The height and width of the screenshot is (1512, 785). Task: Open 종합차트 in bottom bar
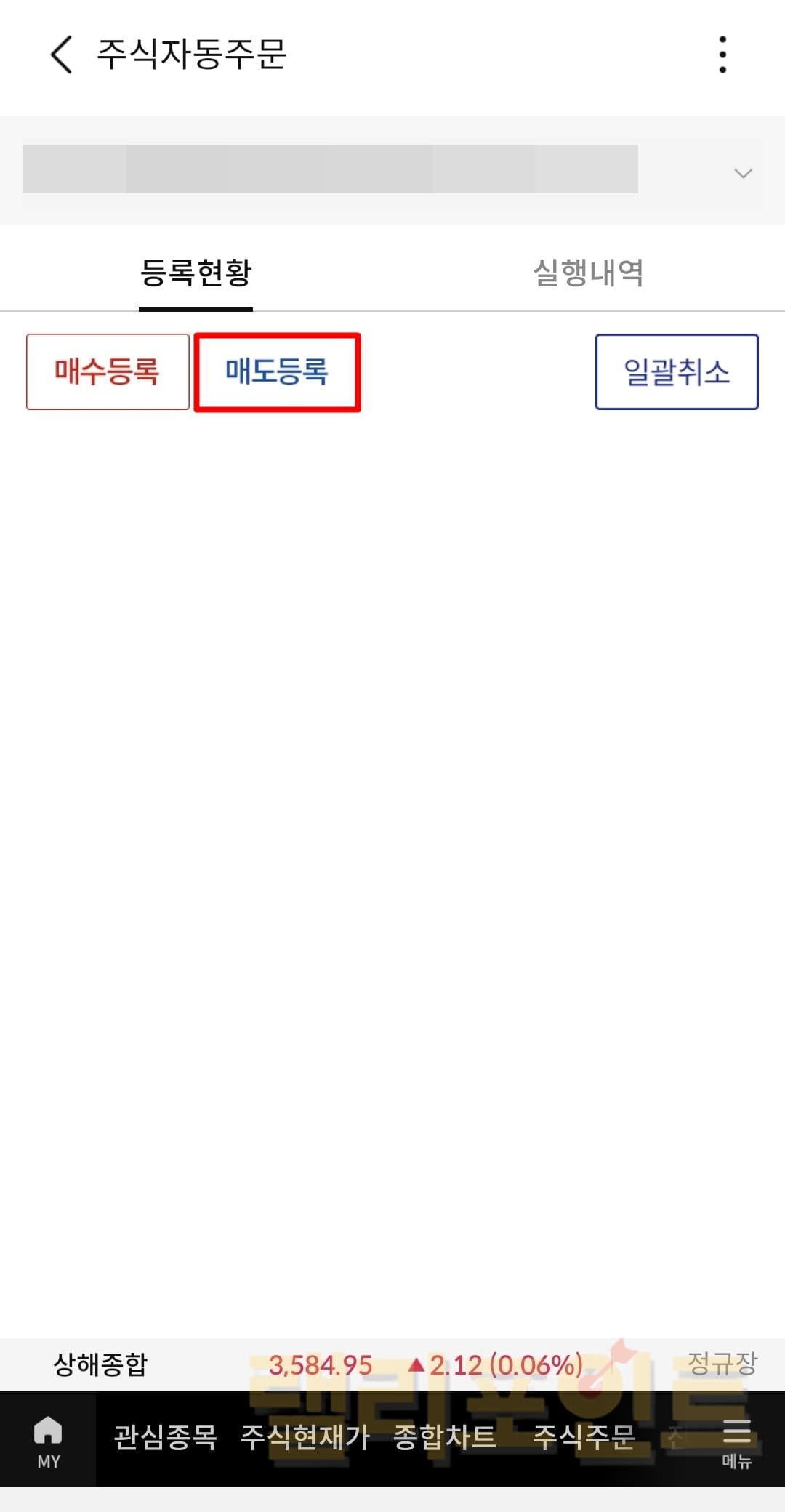click(444, 1437)
